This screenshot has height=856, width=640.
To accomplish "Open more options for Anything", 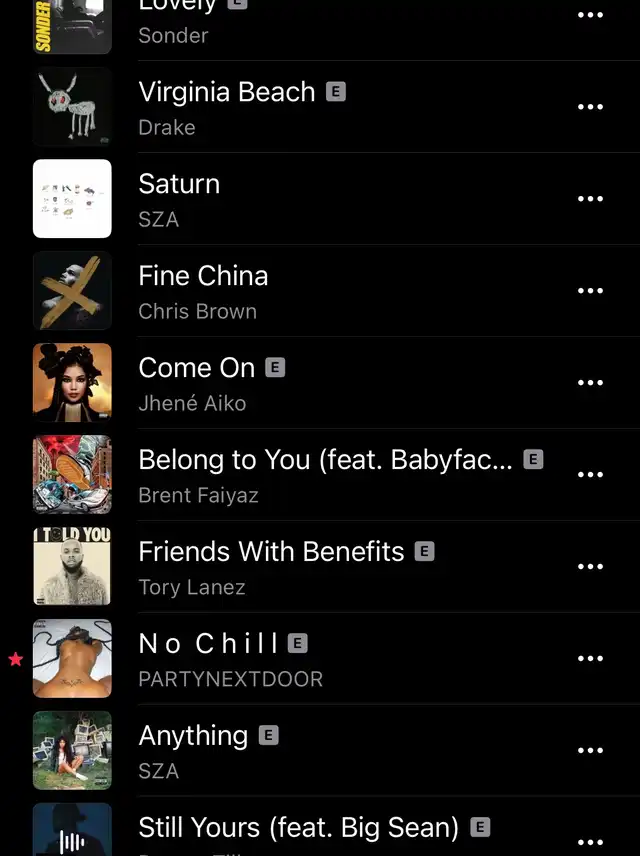I will point(590,751).
